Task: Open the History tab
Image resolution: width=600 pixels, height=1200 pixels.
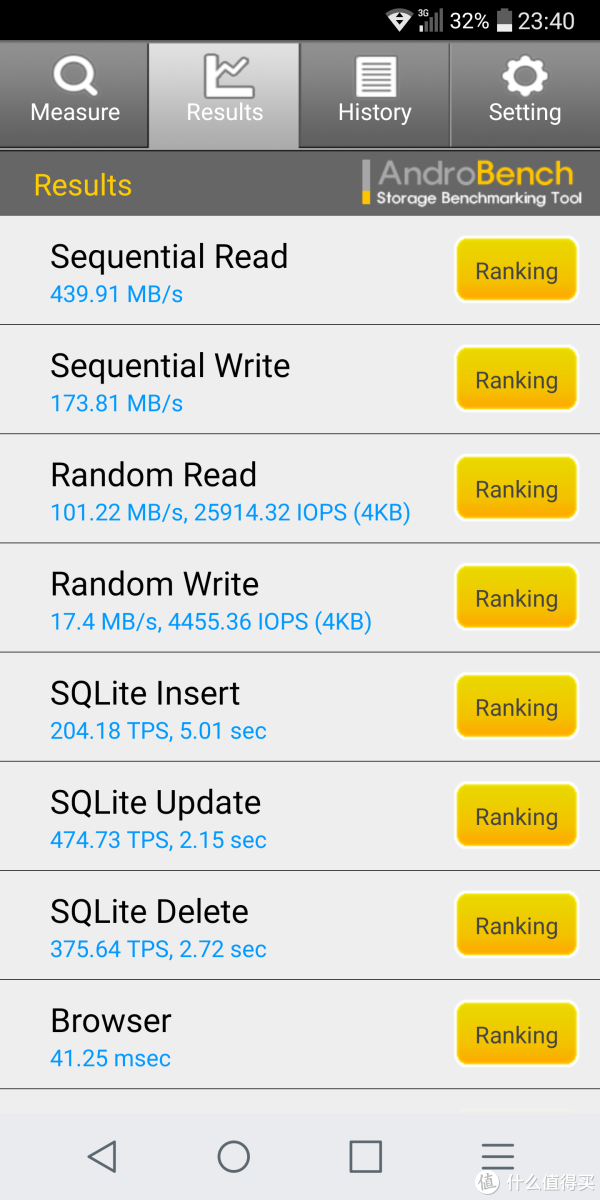Action: point(375,94)
